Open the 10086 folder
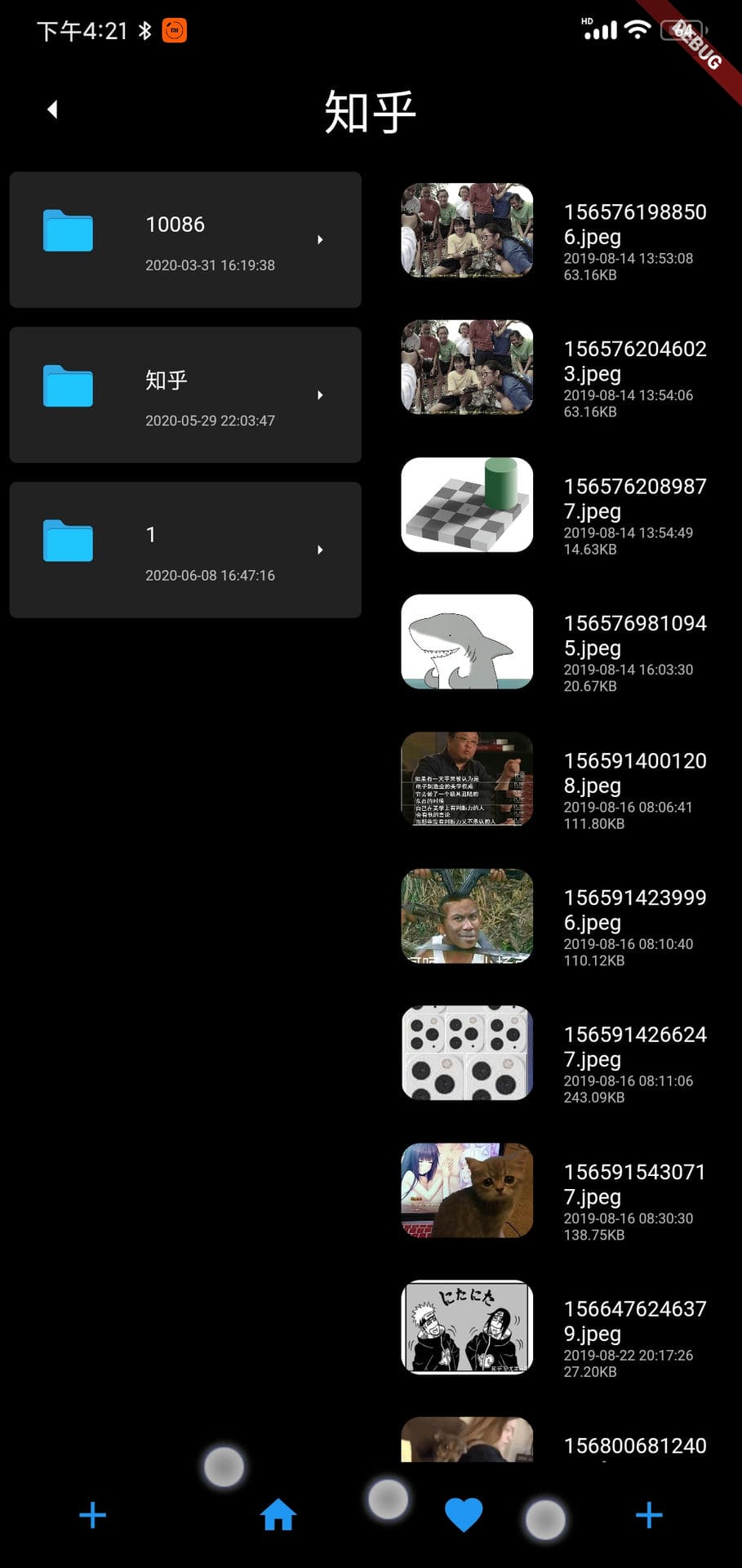 (185, 240)
